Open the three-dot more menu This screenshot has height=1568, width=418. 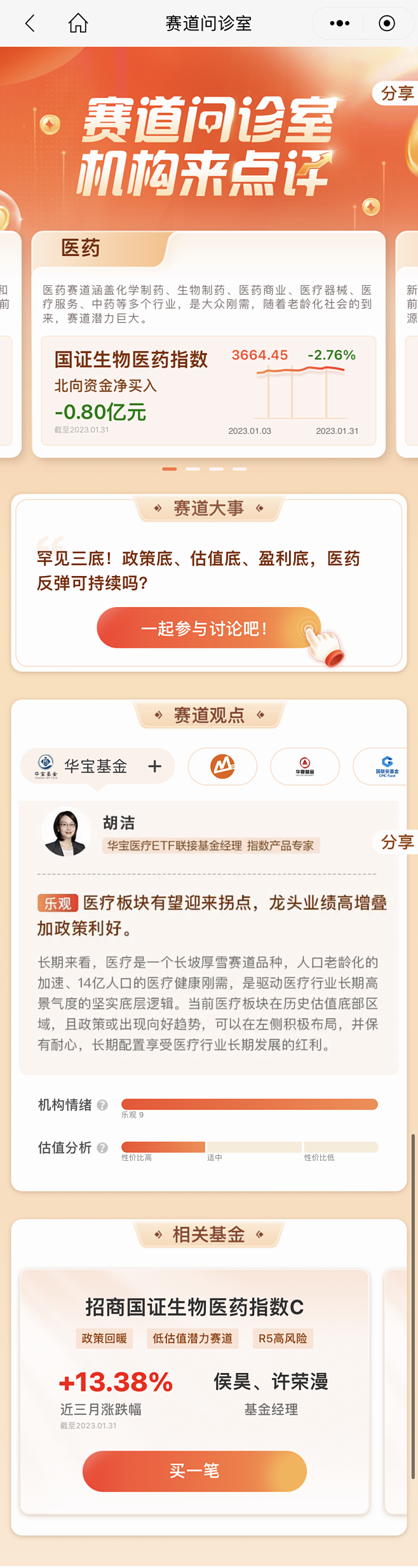(339, 23)
